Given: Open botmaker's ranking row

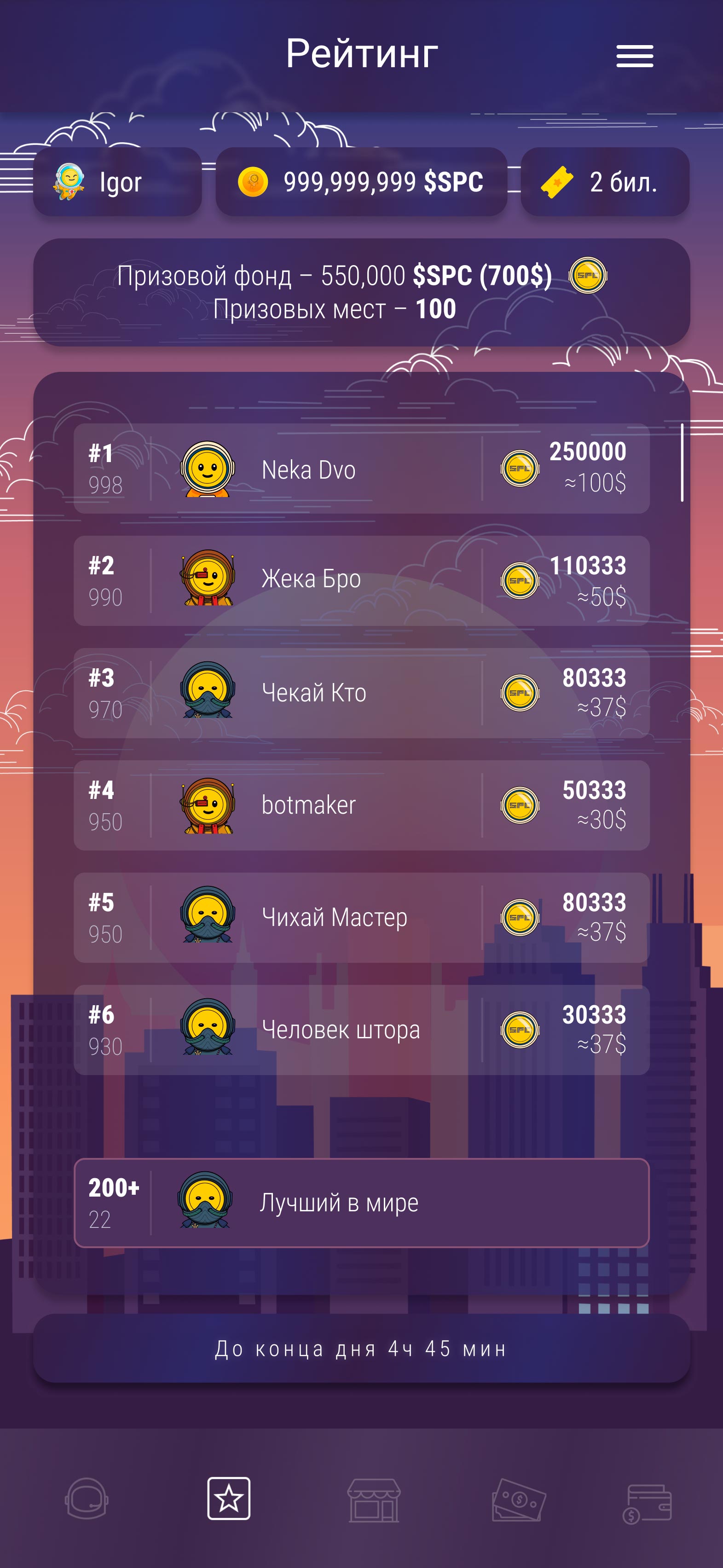Looking at the screenshot, I should 362,805.
